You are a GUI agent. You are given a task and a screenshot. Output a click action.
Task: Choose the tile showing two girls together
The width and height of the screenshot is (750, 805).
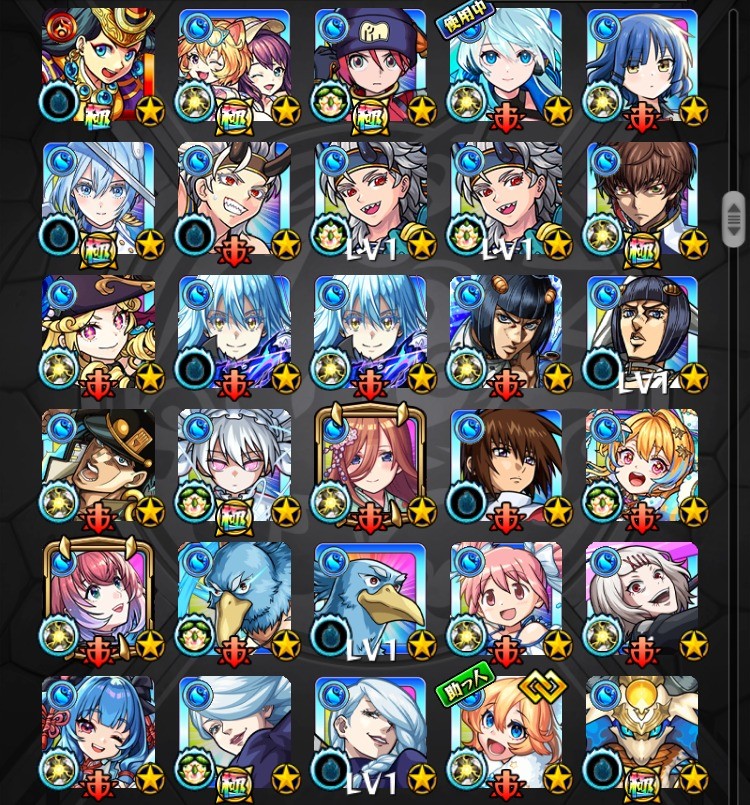[x=234, y=65]
